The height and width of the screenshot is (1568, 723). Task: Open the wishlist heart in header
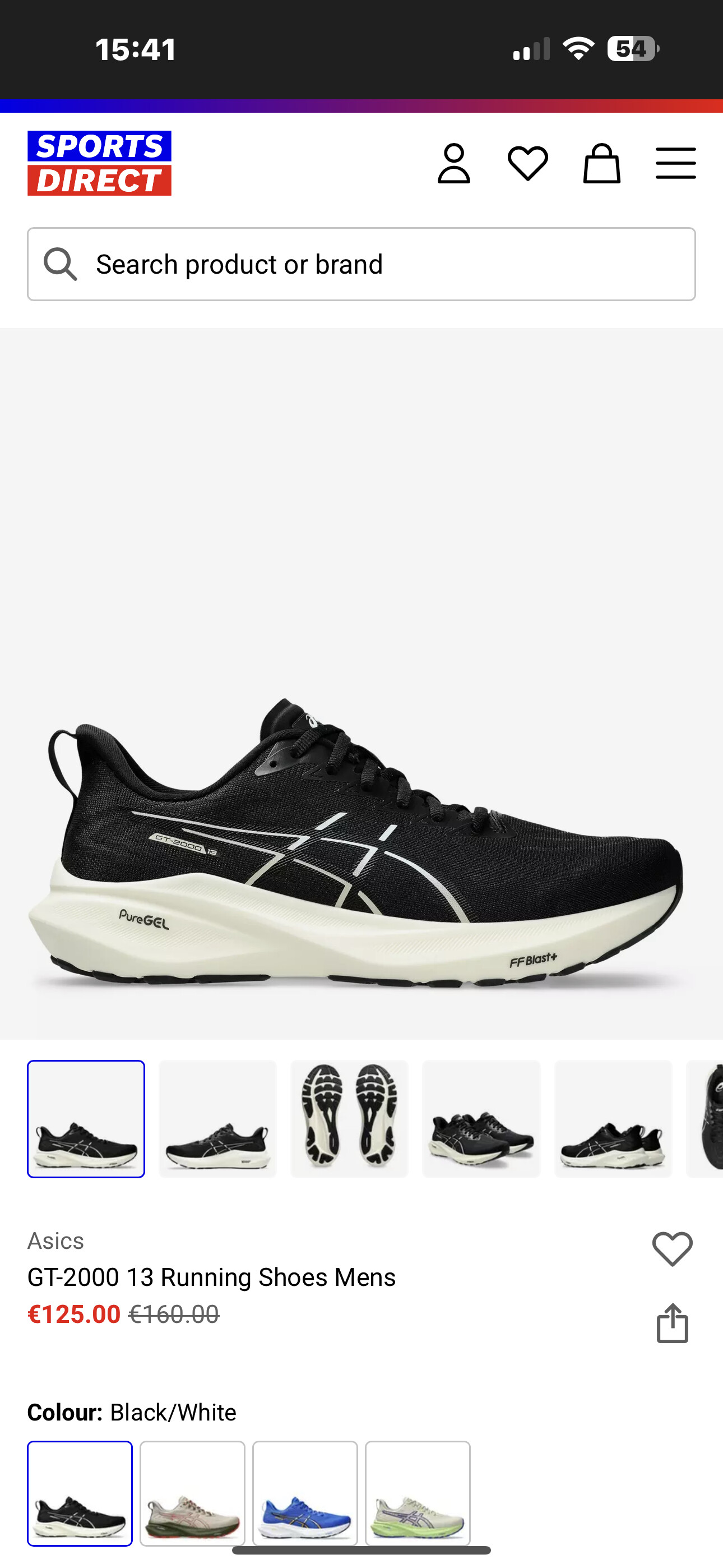pos(527,163)
